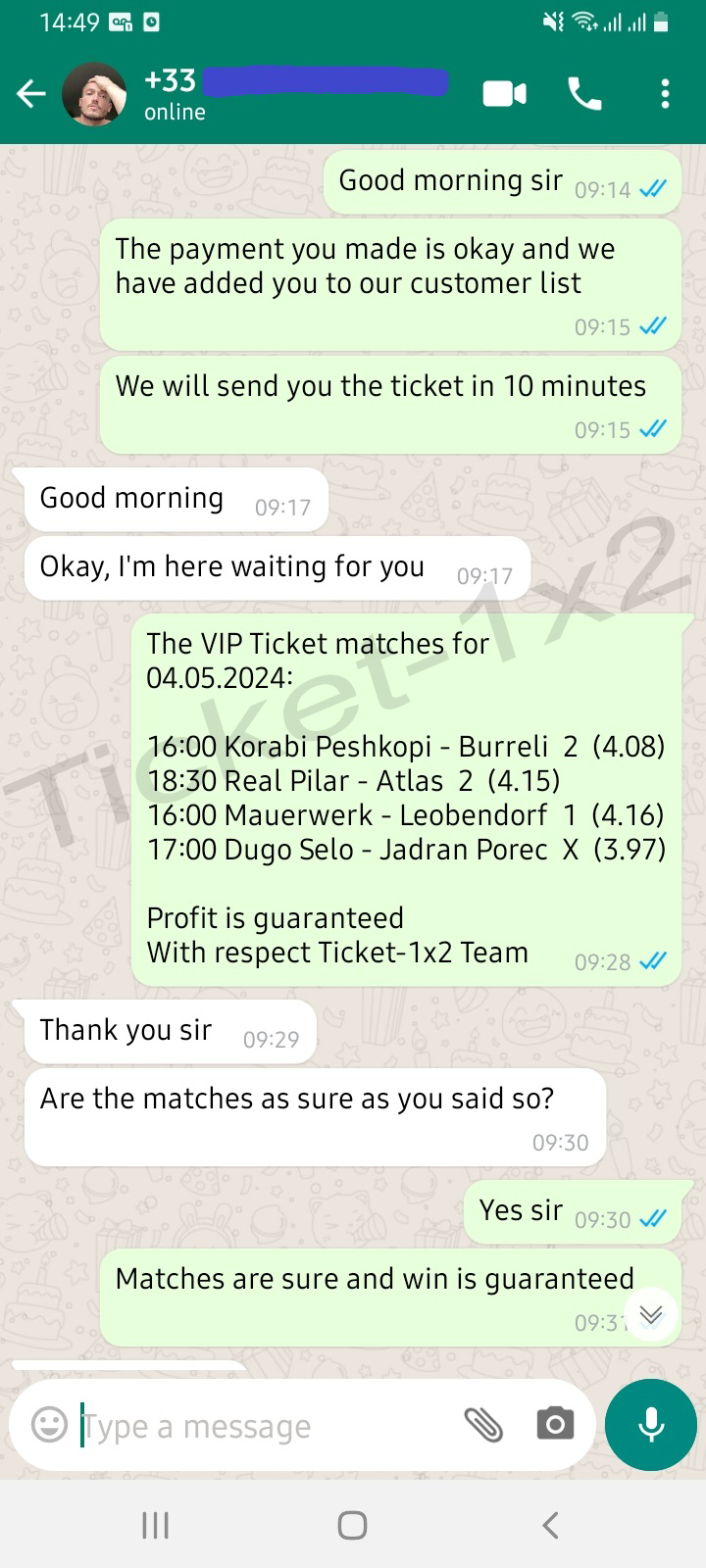Open the camera from the message bar
706x1568 pixels.
[555, 1424]
